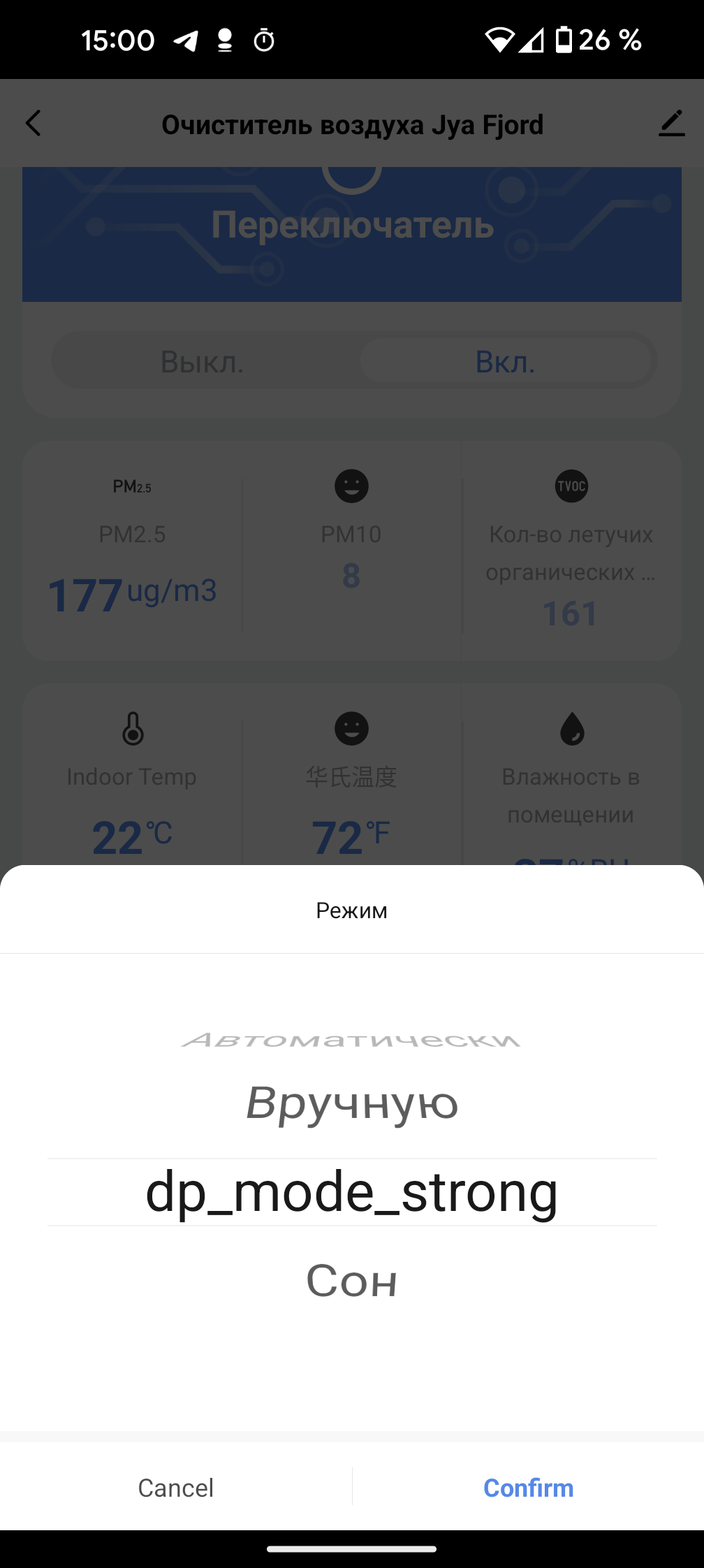Choose the Сон mode option
Viewport: 704px width, 1568px height.
352,1281
